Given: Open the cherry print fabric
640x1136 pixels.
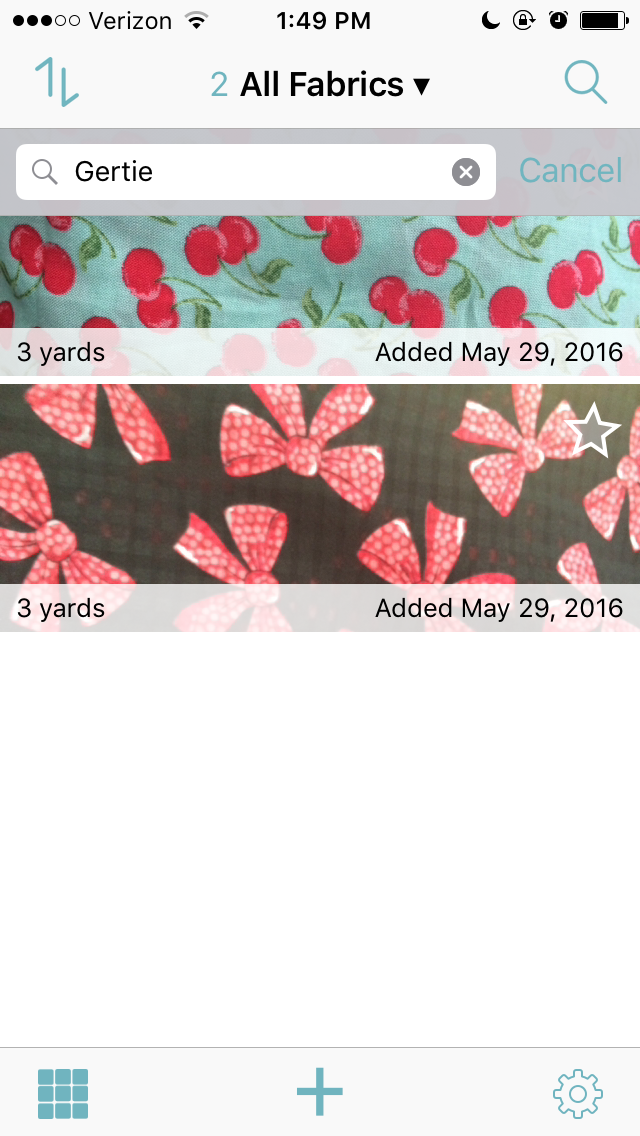Looking at the screenshot, I should (320, 296).
